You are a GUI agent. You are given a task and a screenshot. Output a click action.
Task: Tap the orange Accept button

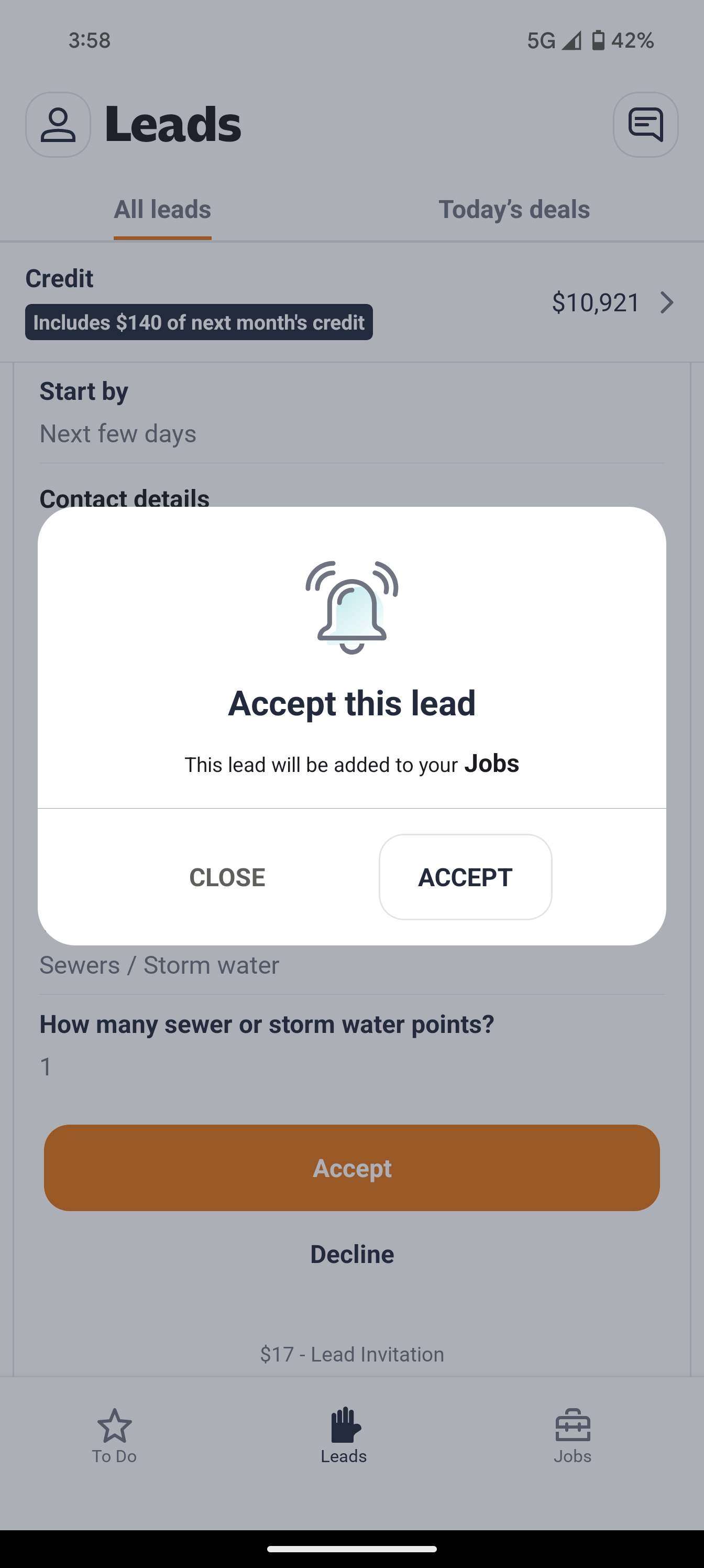pyautogui.click(x=351, y=1168)
